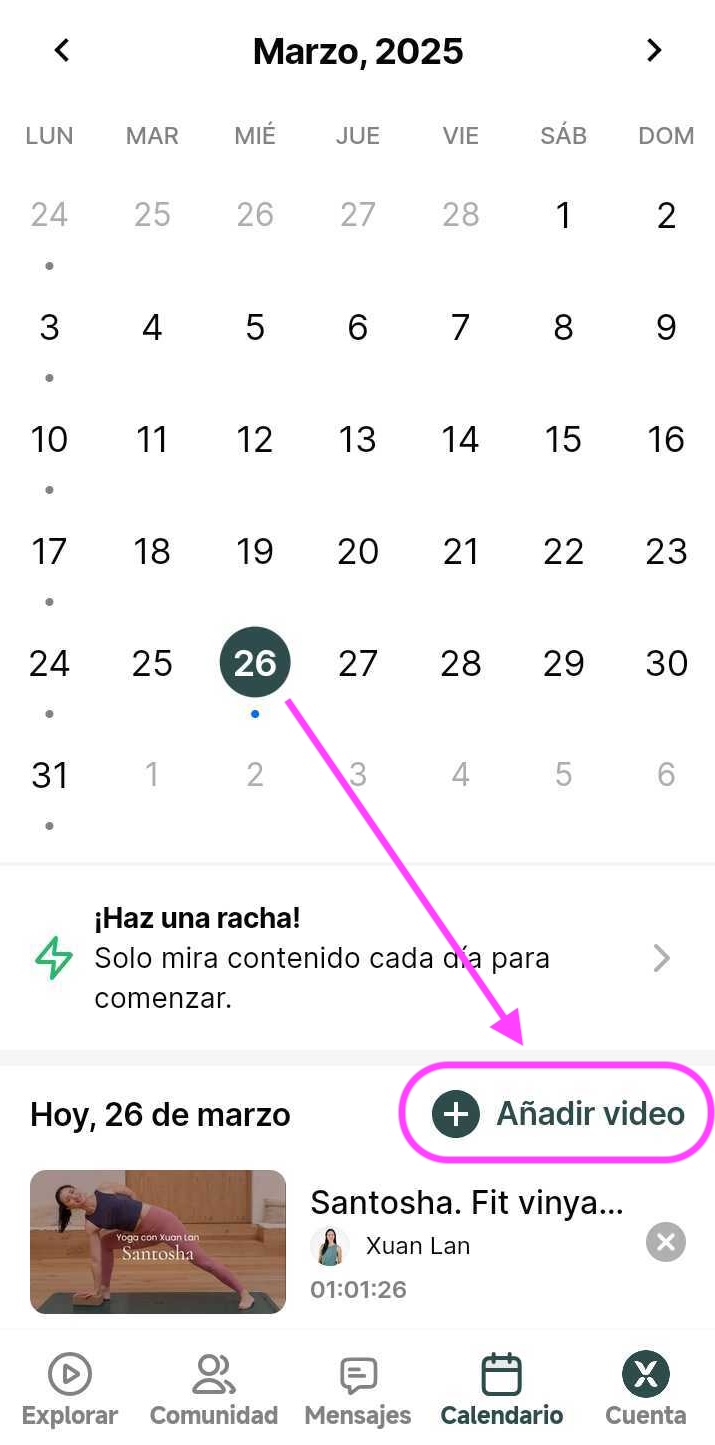Screen dimensions: 715x1445
Task: Go to the next month
Action: click(x=654, y=50)
